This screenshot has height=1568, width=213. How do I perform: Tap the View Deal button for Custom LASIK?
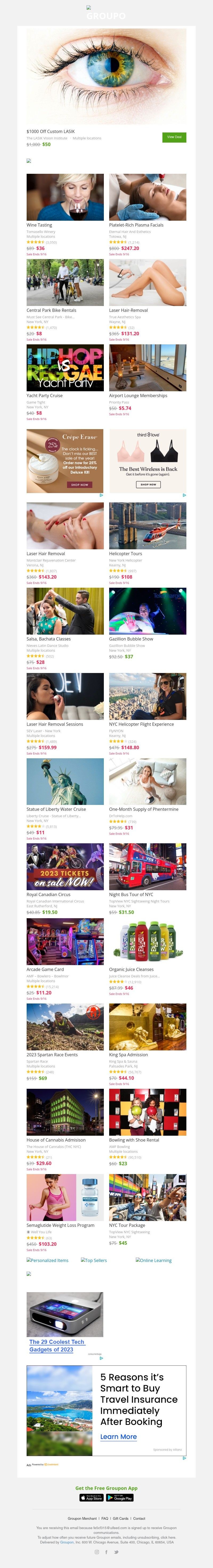[x=174, y=137]
